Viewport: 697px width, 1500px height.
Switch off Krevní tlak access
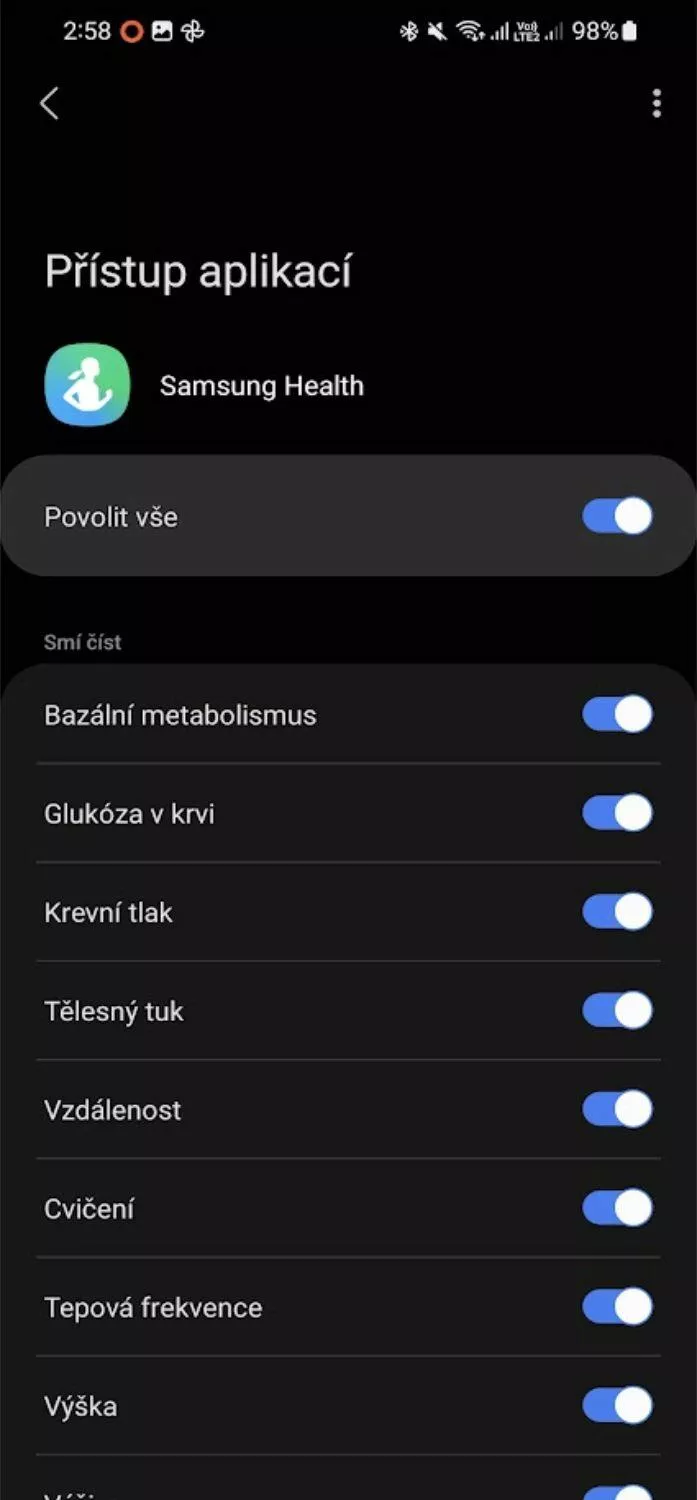617,912
